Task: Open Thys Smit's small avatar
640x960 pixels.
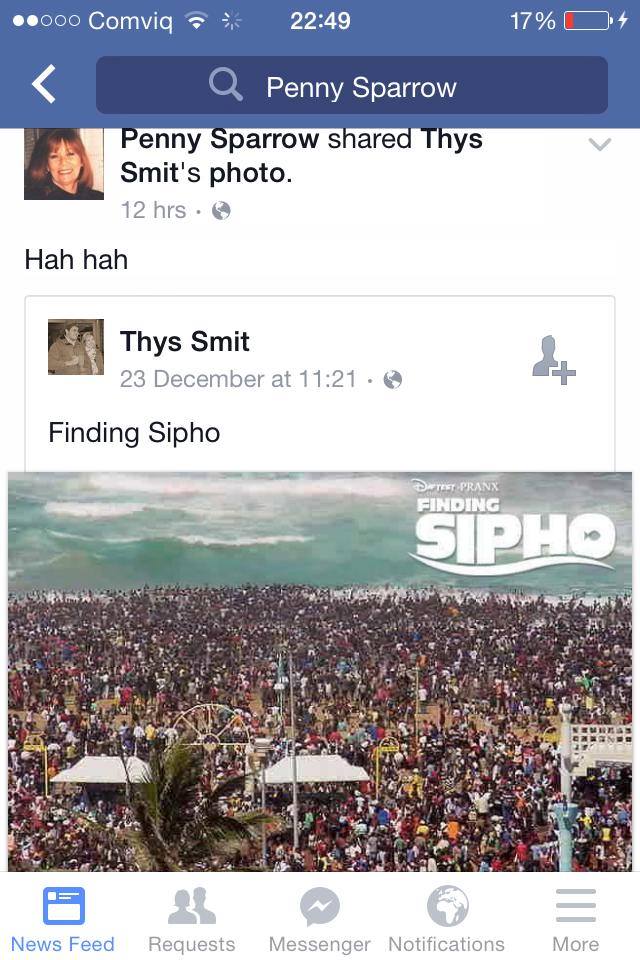Action: coord(76,347)
